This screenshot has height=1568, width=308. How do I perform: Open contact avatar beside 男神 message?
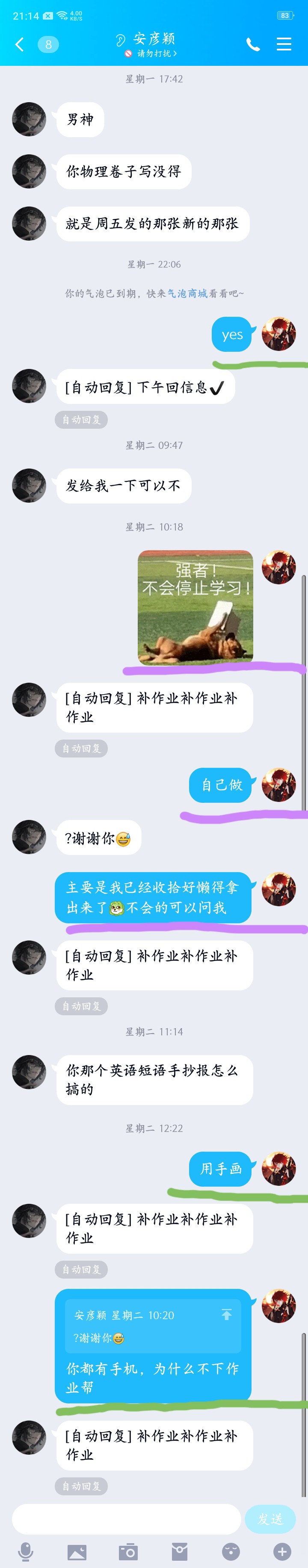tap(29, 119)
